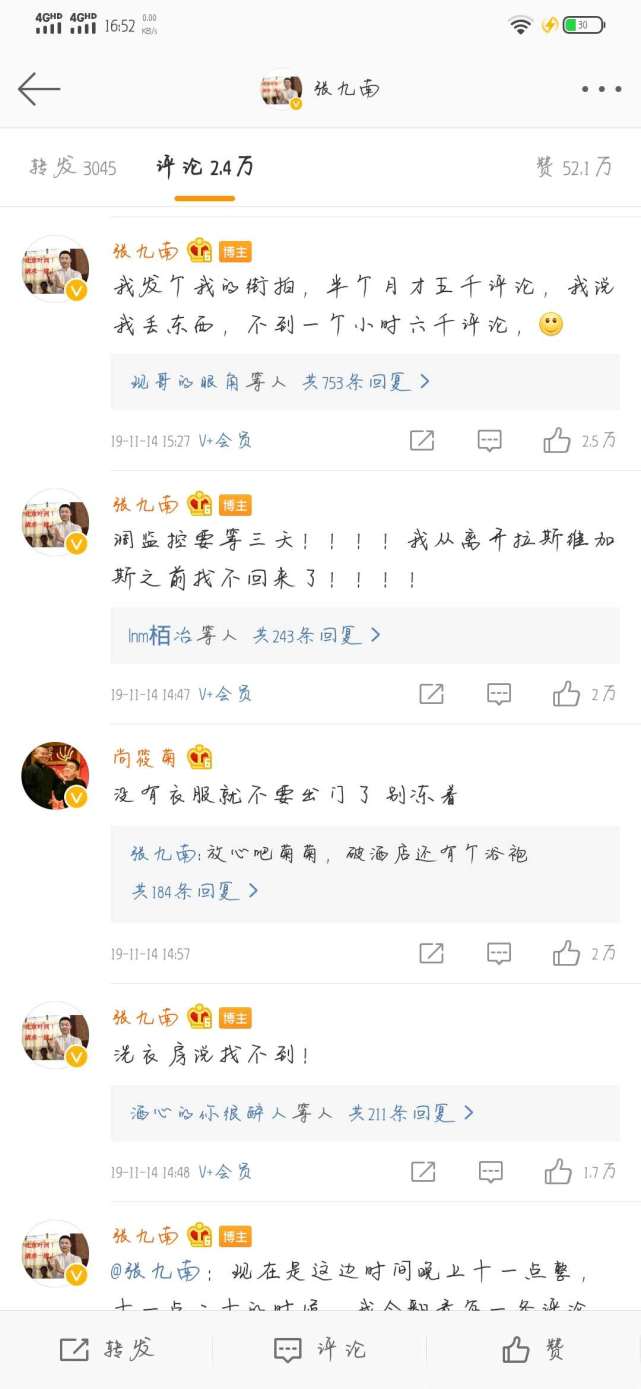
Task: Repost the comment posted at 14:47
Action: click(x=431, y=693)
